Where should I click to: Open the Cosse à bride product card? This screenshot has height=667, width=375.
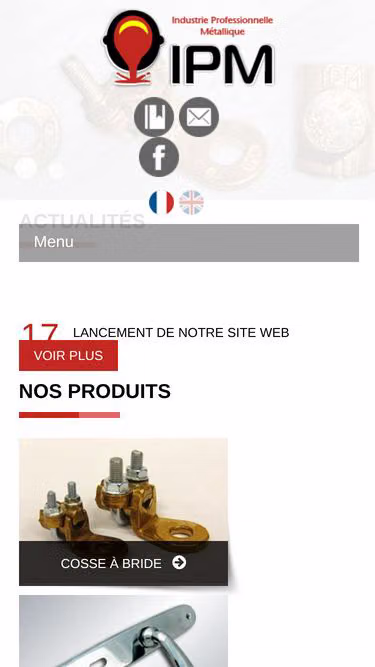[123, 512]
